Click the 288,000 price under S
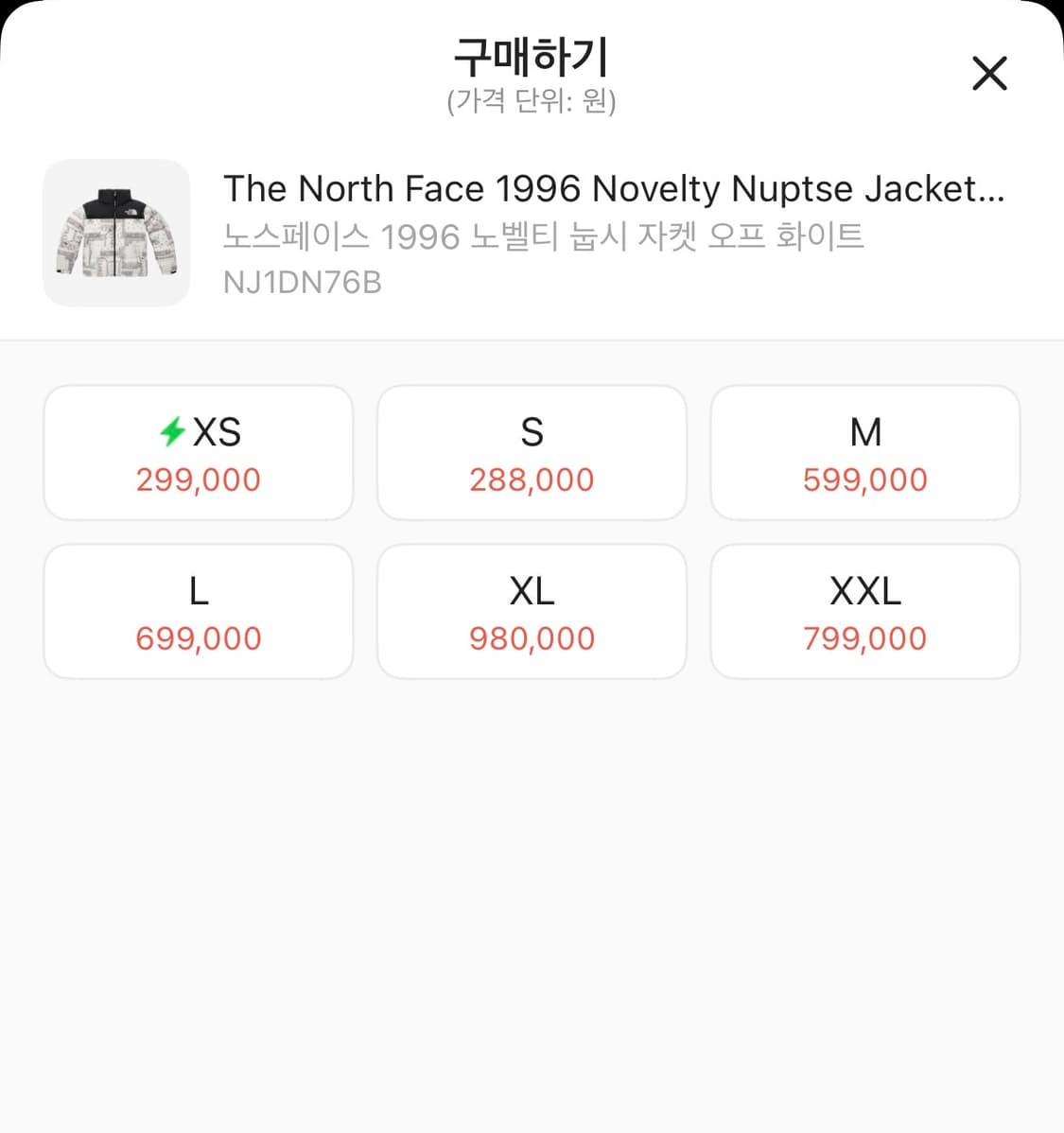Viewport: 1064px width, 1133px height. tap(532, 479)
